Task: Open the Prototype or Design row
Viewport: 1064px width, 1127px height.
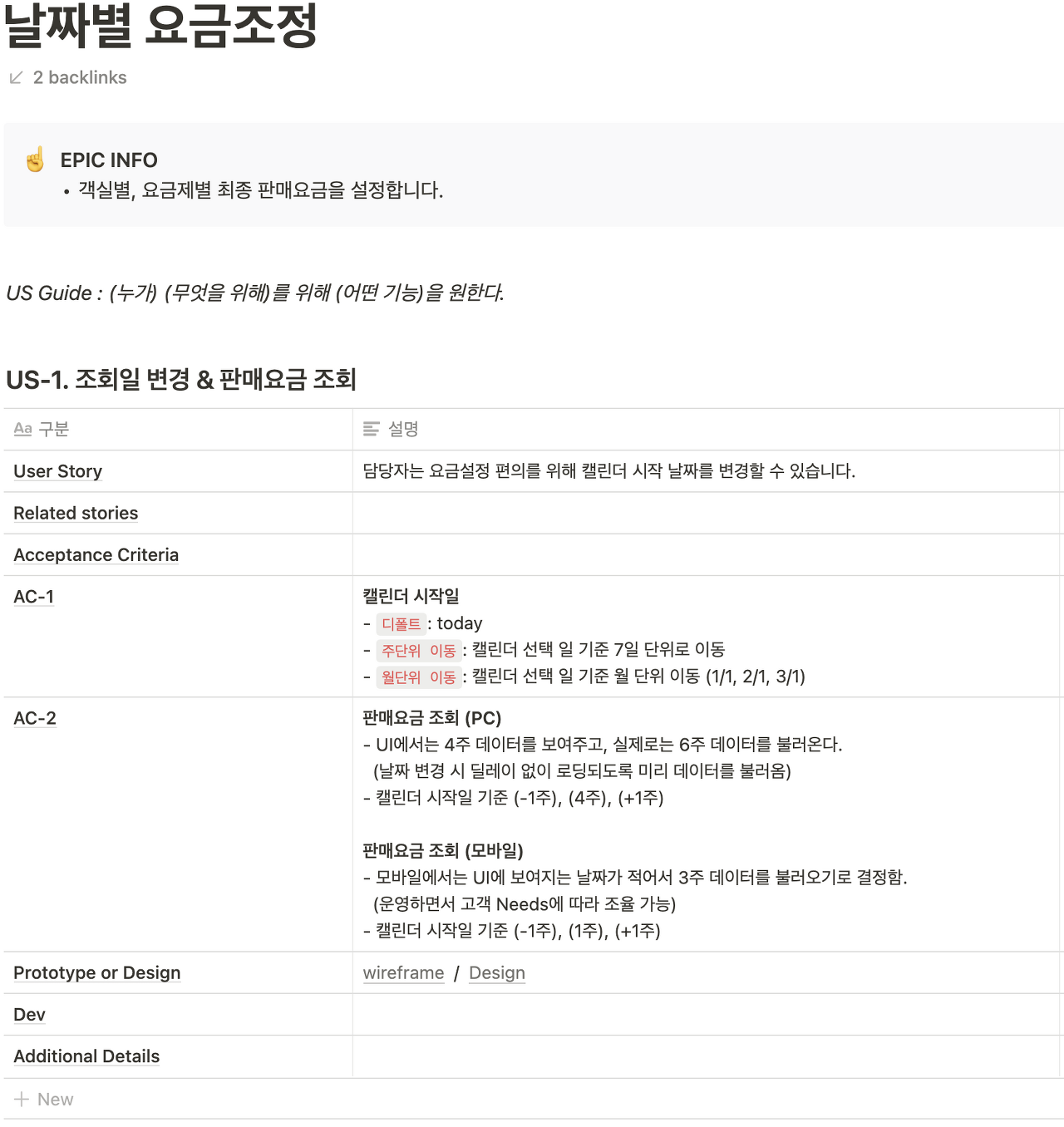Action: click(97, 972)
